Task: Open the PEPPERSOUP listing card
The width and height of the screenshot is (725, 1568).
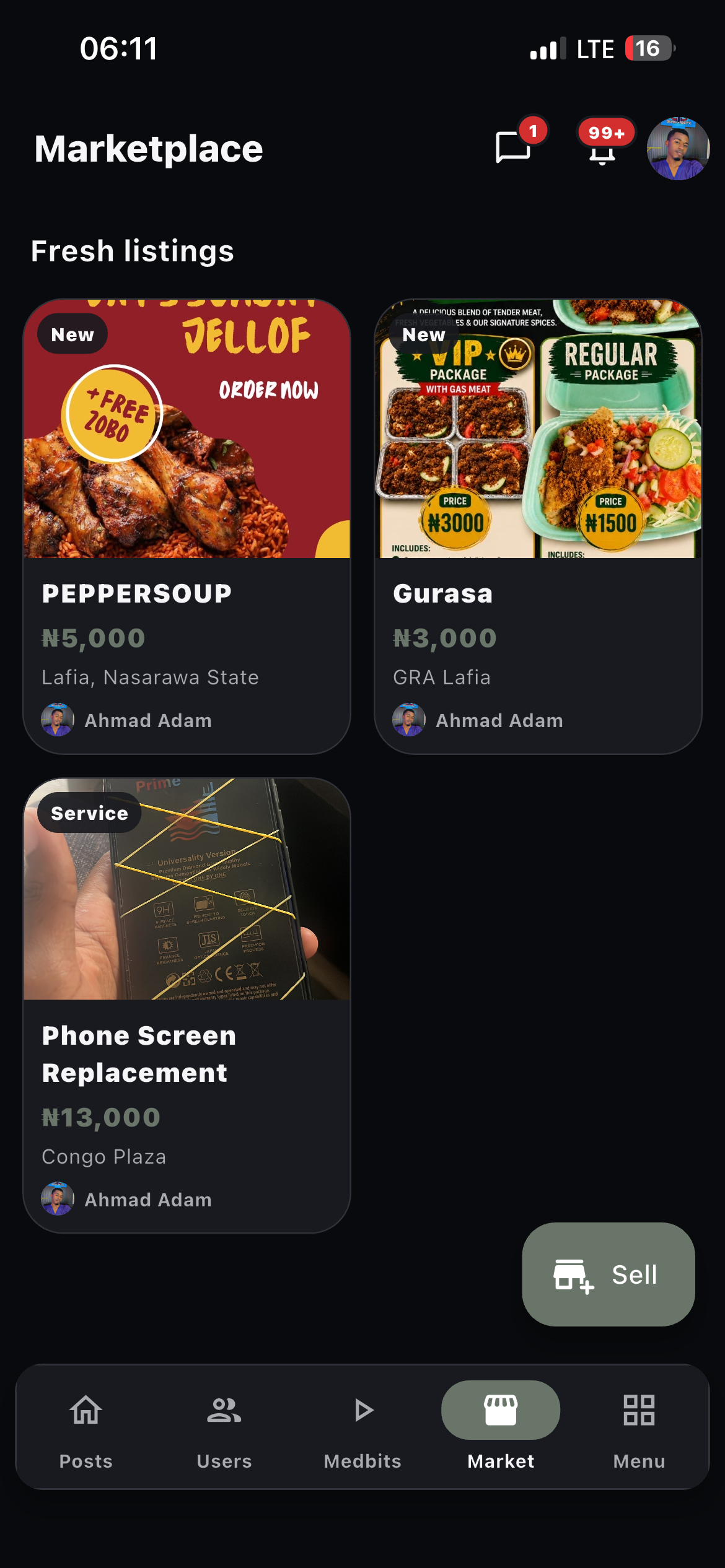Action: pos(187,526)
